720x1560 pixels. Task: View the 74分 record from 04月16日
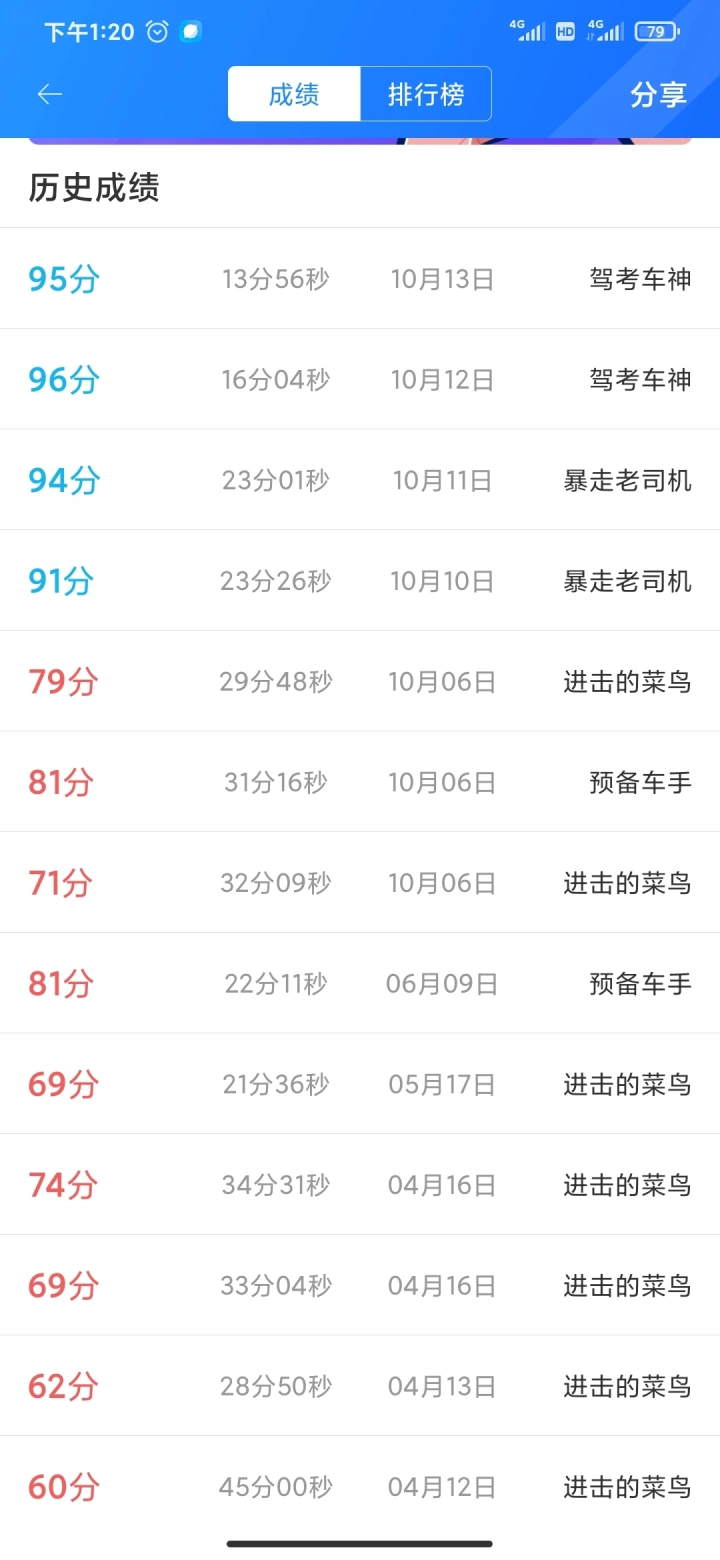click(x=360, y=1184)
